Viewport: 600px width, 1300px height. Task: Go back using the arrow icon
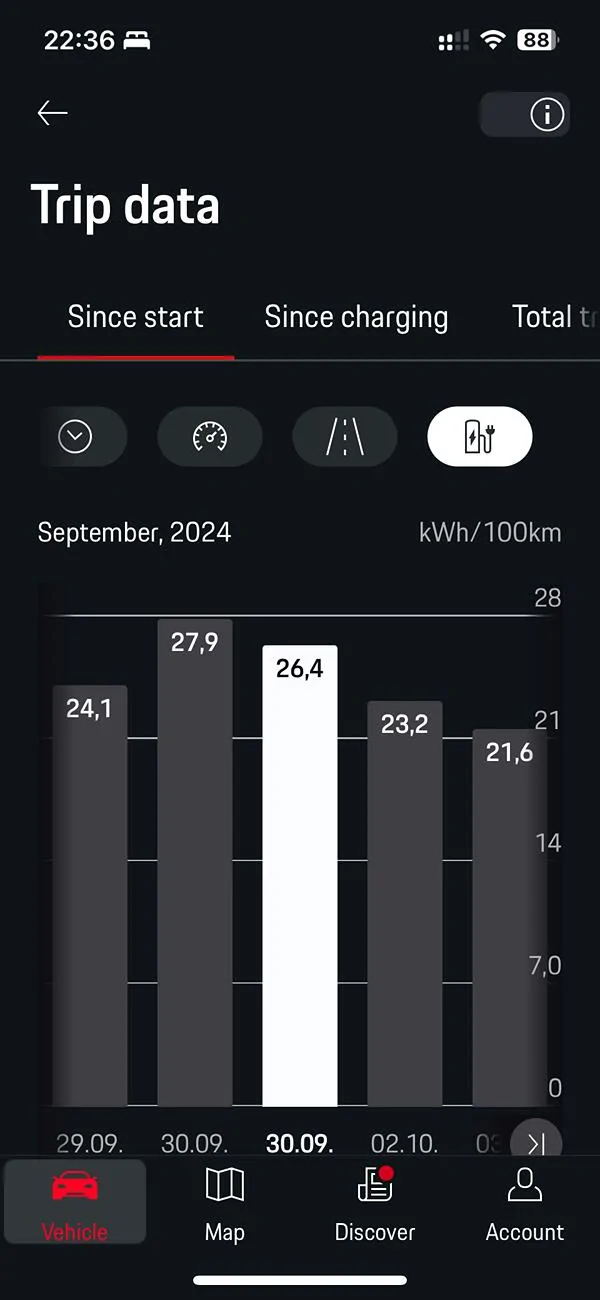(52, 113)
